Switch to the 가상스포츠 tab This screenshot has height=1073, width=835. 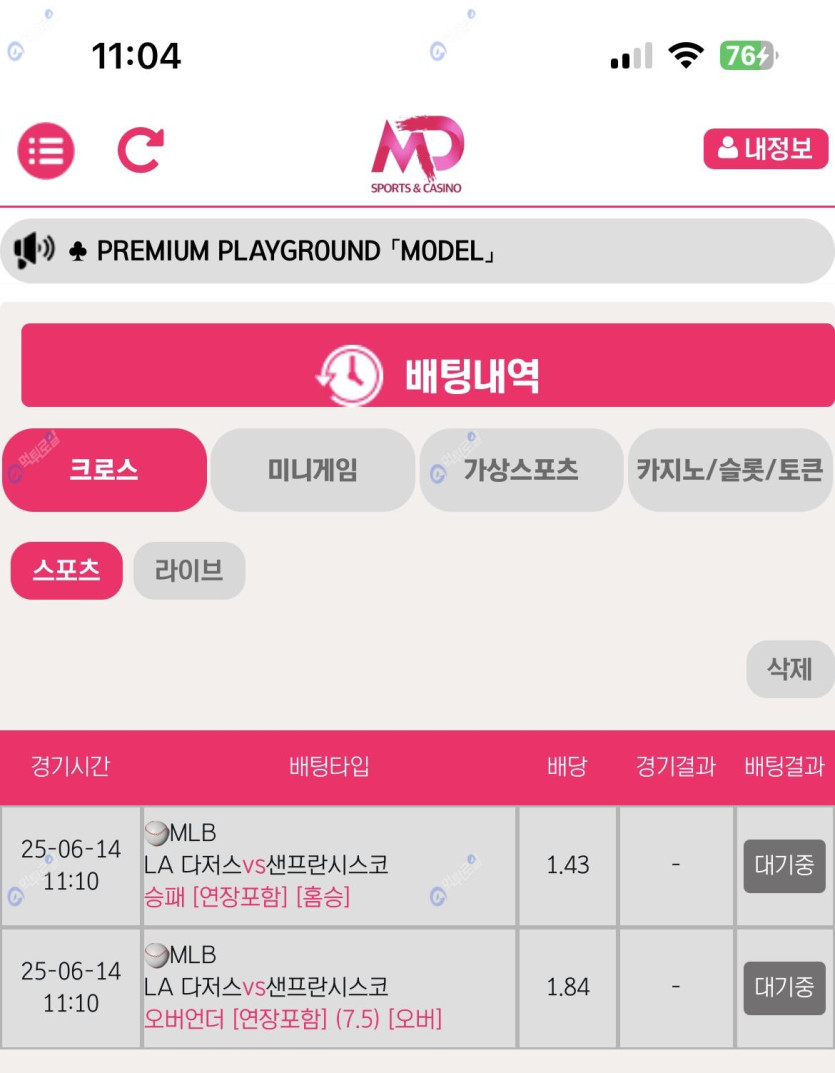521,470
